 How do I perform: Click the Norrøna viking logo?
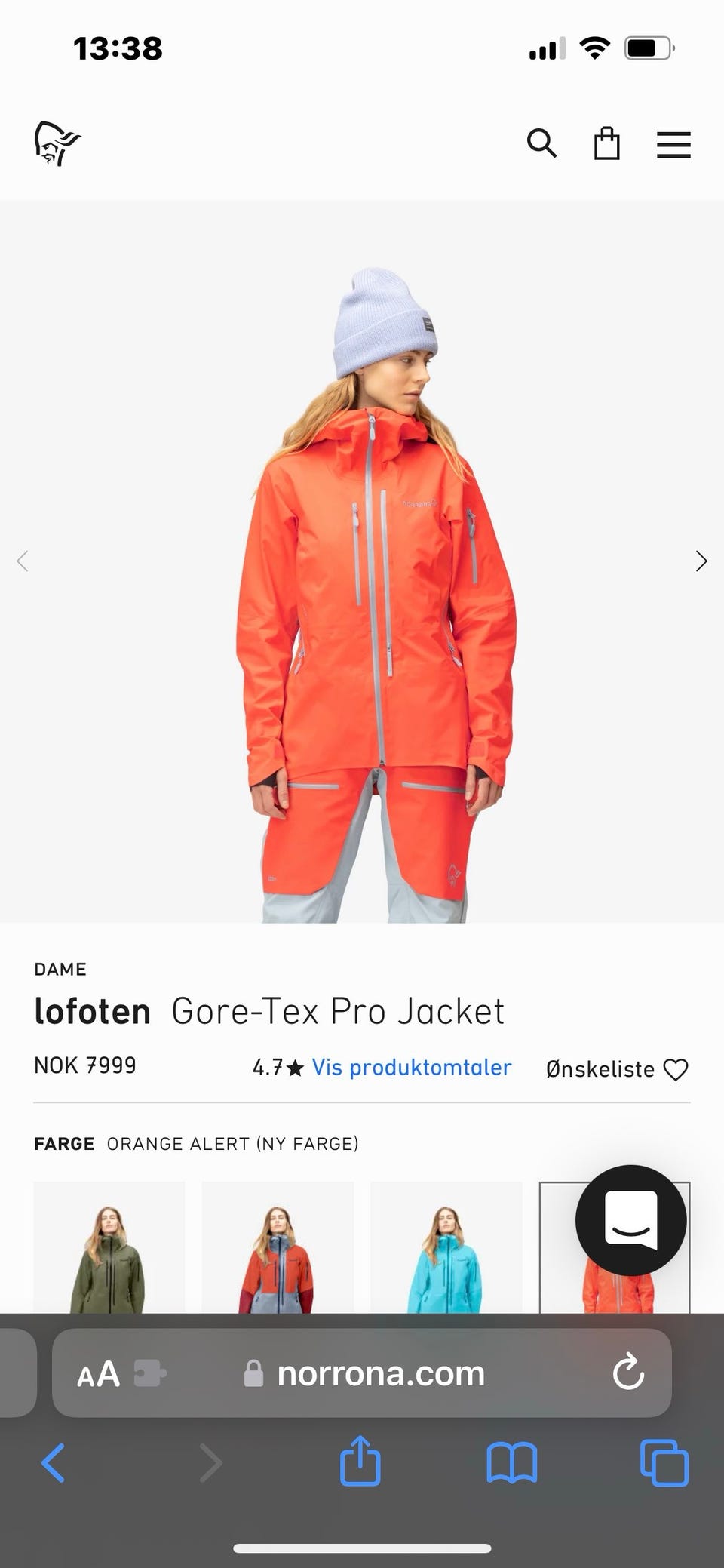(59, 142)
